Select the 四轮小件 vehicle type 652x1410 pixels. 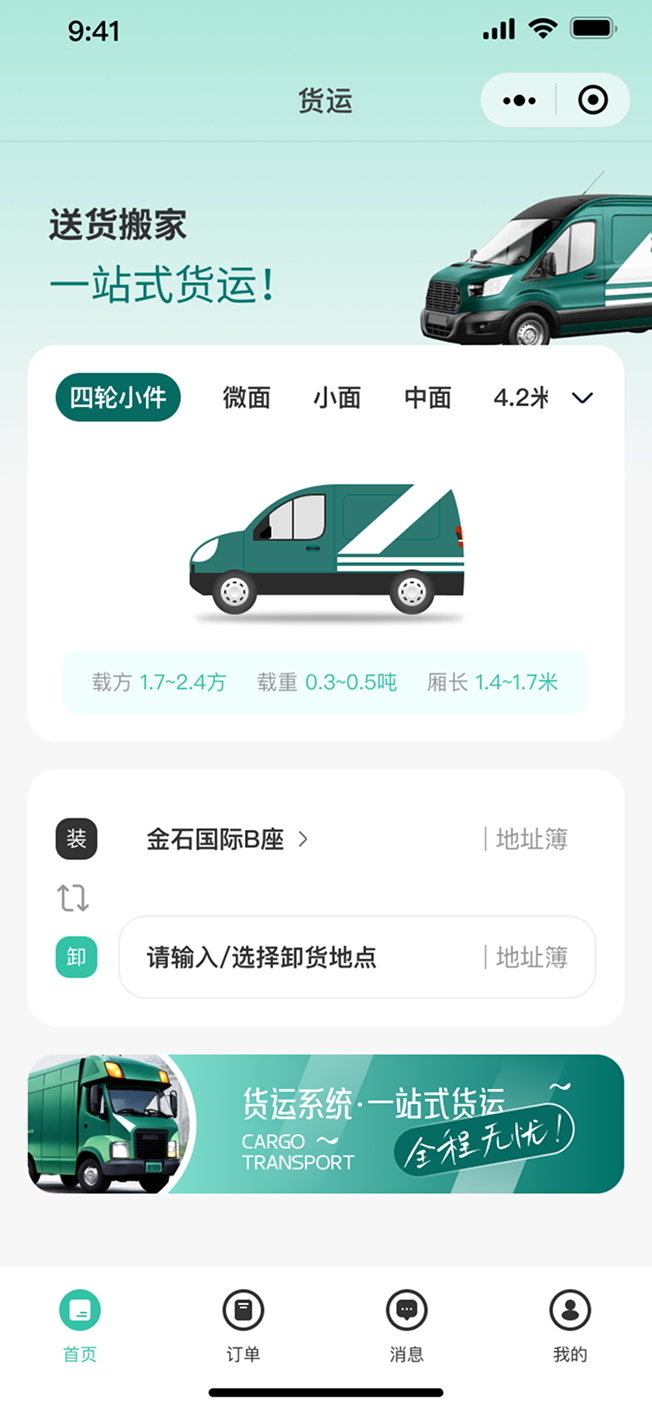click(118, 398)
